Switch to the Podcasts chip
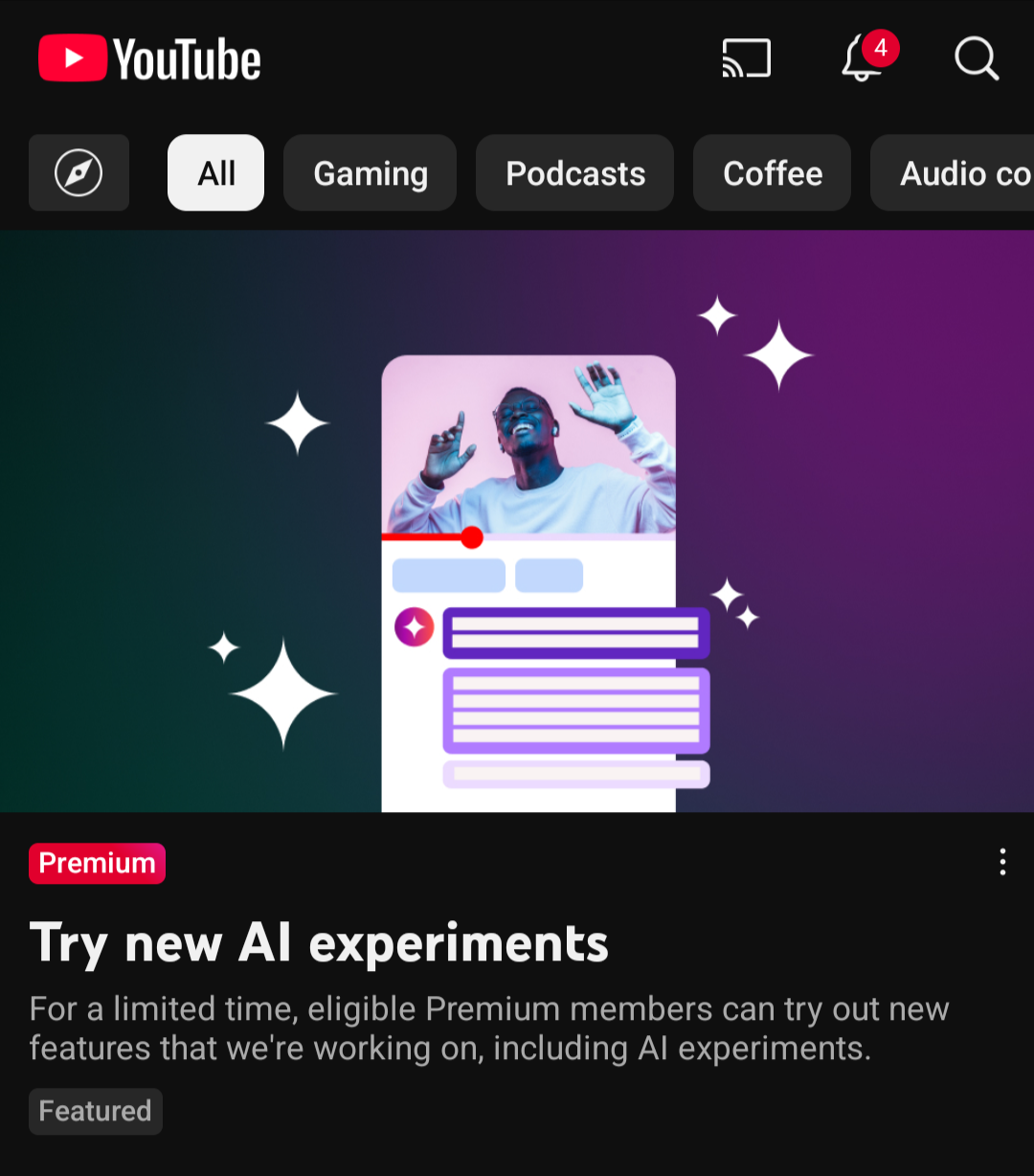 pos(575,173)
